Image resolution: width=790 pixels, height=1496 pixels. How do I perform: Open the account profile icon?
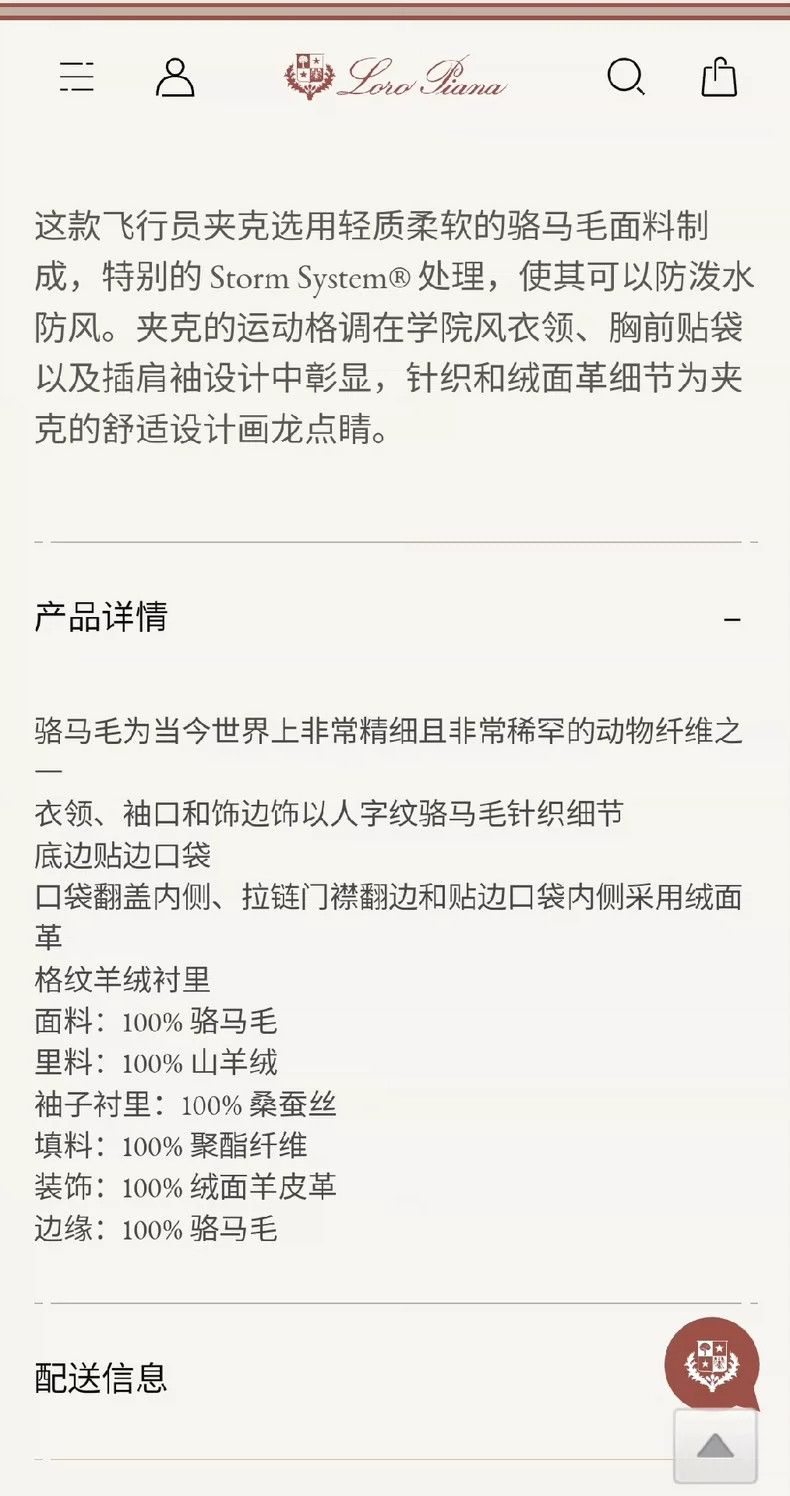tap(175, 77)
